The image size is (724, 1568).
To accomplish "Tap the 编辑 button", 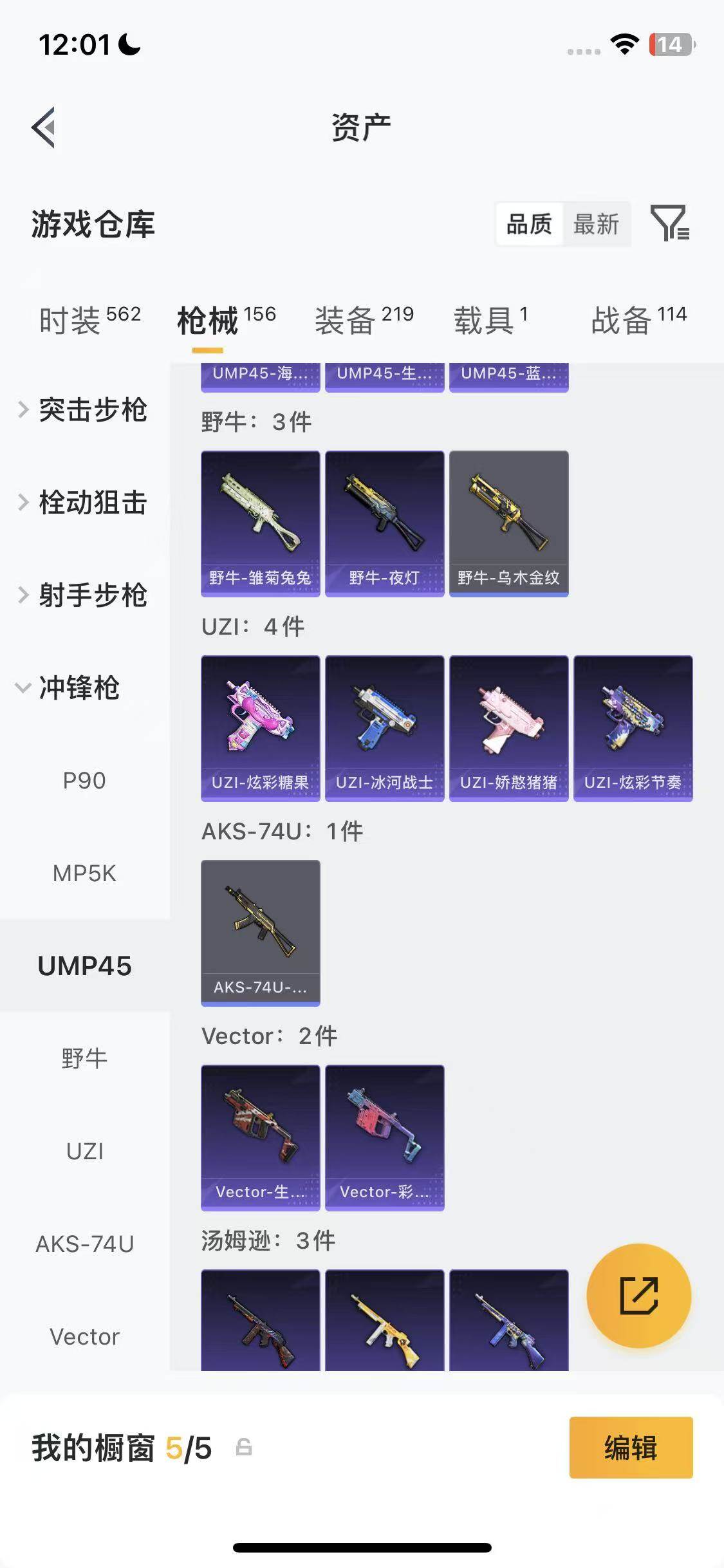I will (631, 1448).
